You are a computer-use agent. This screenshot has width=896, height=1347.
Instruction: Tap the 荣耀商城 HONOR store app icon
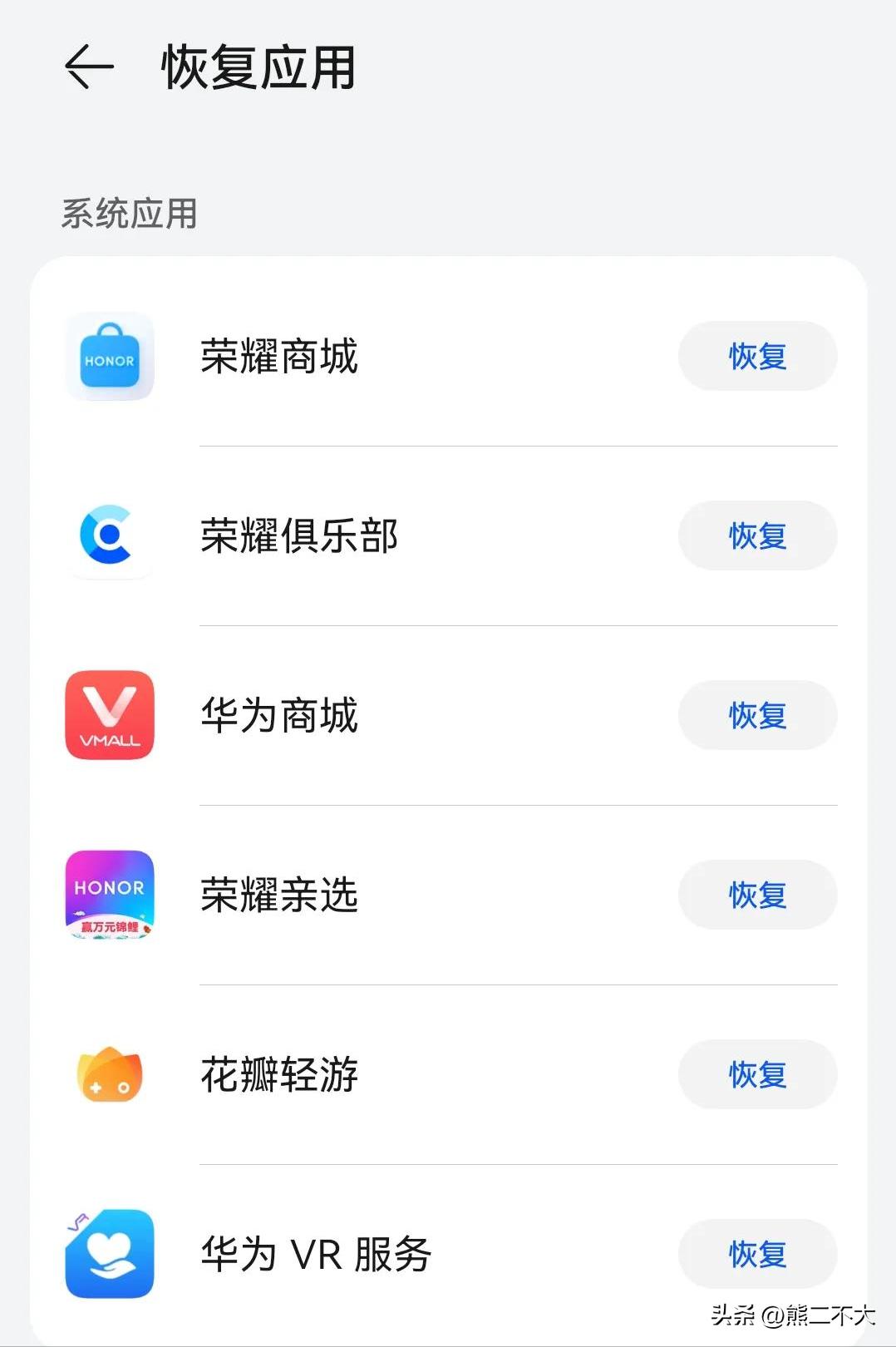pyautogui.click(x=109, y=358)
